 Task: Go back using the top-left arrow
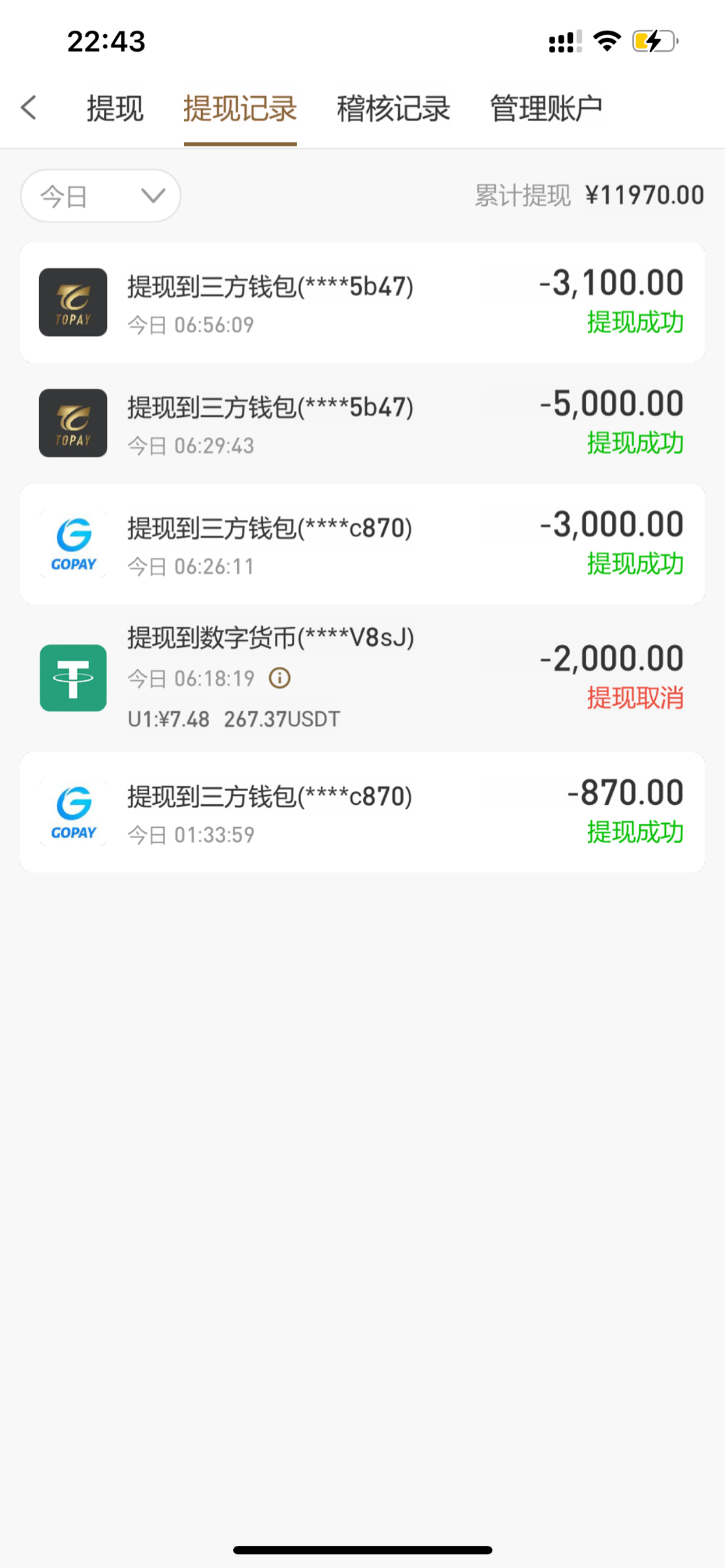pos(28,108)
